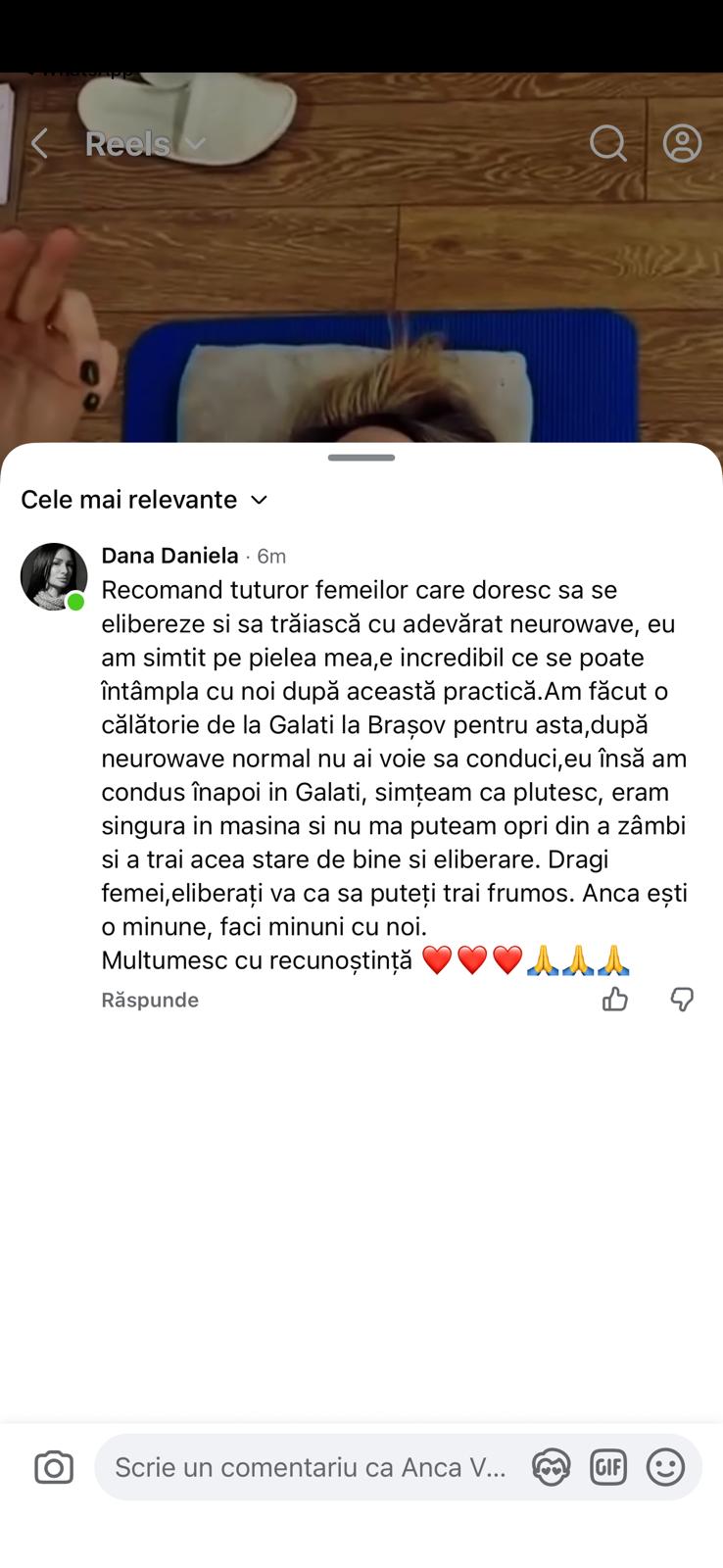This screenshot has height=1568, width=723.
Task: Change the 'Cele mai relevante' comment sorting
Action: (x=145, y=500)
